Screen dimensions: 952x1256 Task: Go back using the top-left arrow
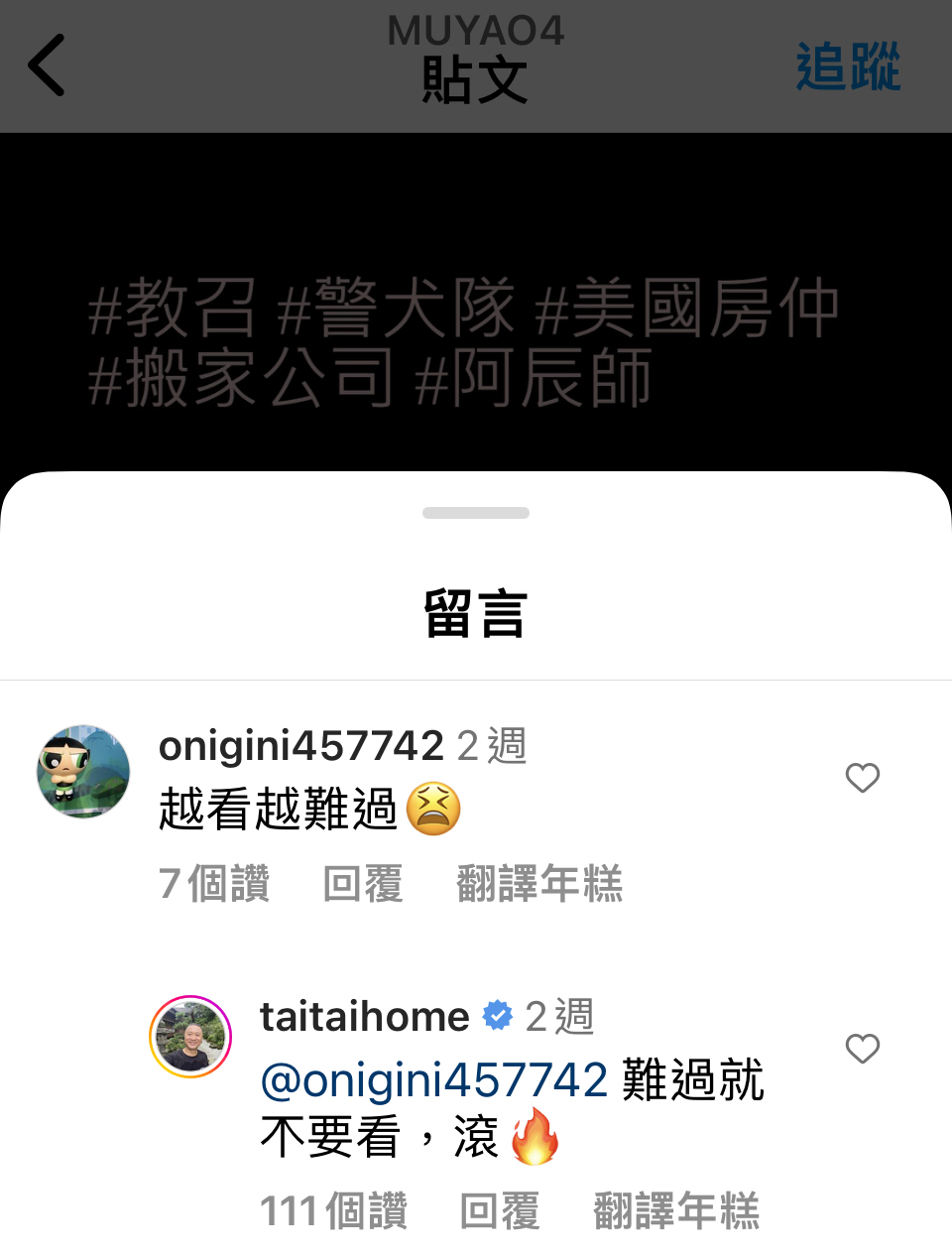click(47, 65)
